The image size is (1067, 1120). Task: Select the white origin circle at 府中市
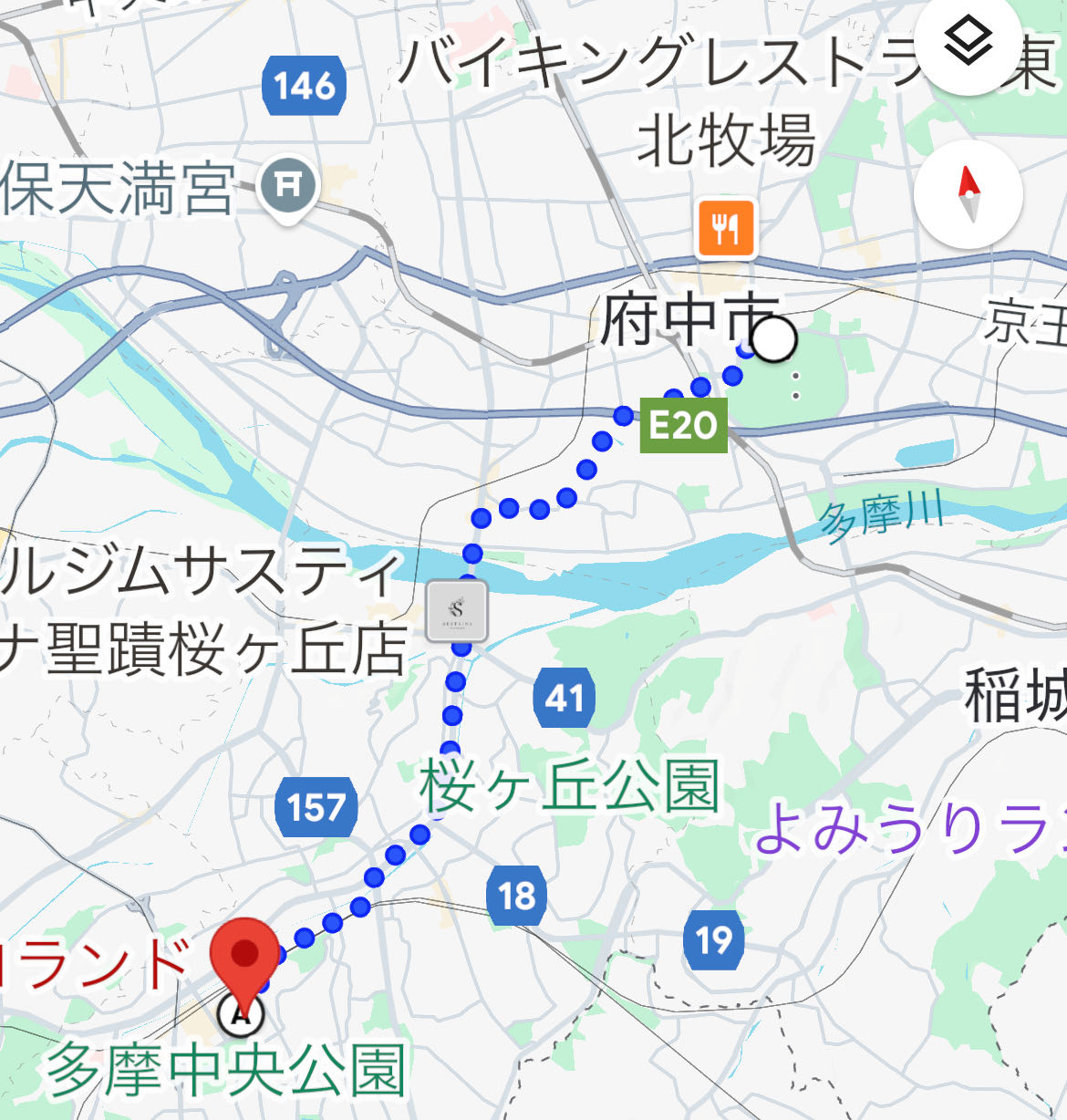click(x=776, y=341)
